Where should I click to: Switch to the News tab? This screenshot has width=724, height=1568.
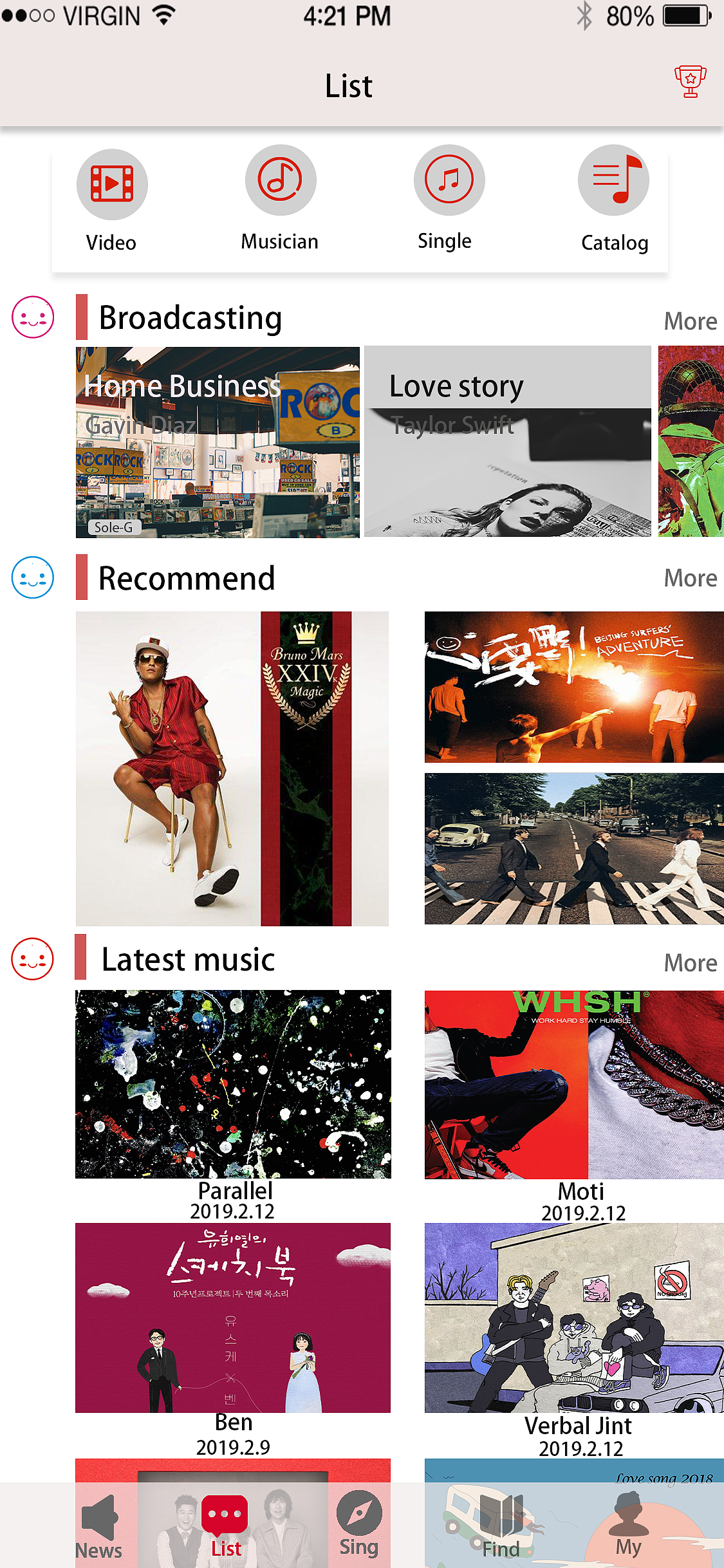(x=99, y=1527)
